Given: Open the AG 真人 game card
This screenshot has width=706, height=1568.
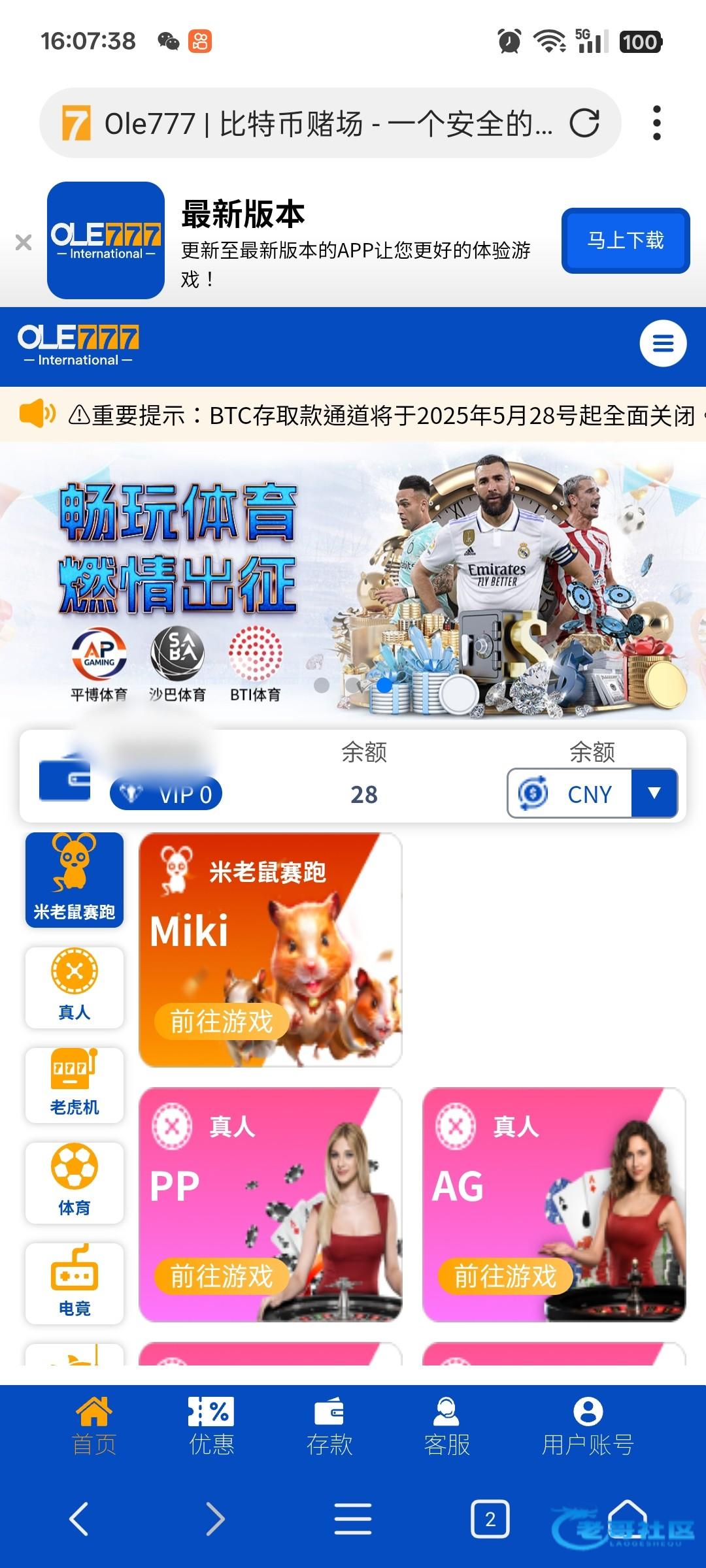Looking at the screenshot, I should [554, 1204].
